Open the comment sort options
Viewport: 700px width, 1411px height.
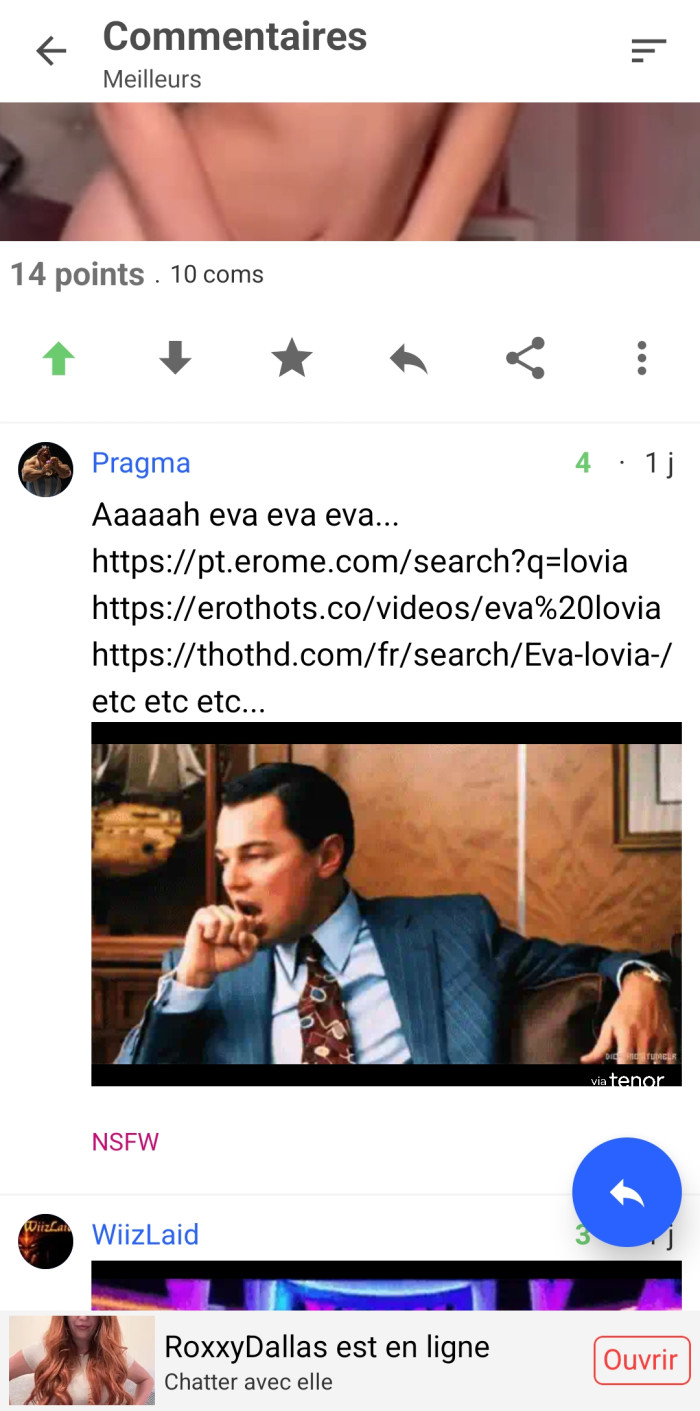tap(648, 51)
